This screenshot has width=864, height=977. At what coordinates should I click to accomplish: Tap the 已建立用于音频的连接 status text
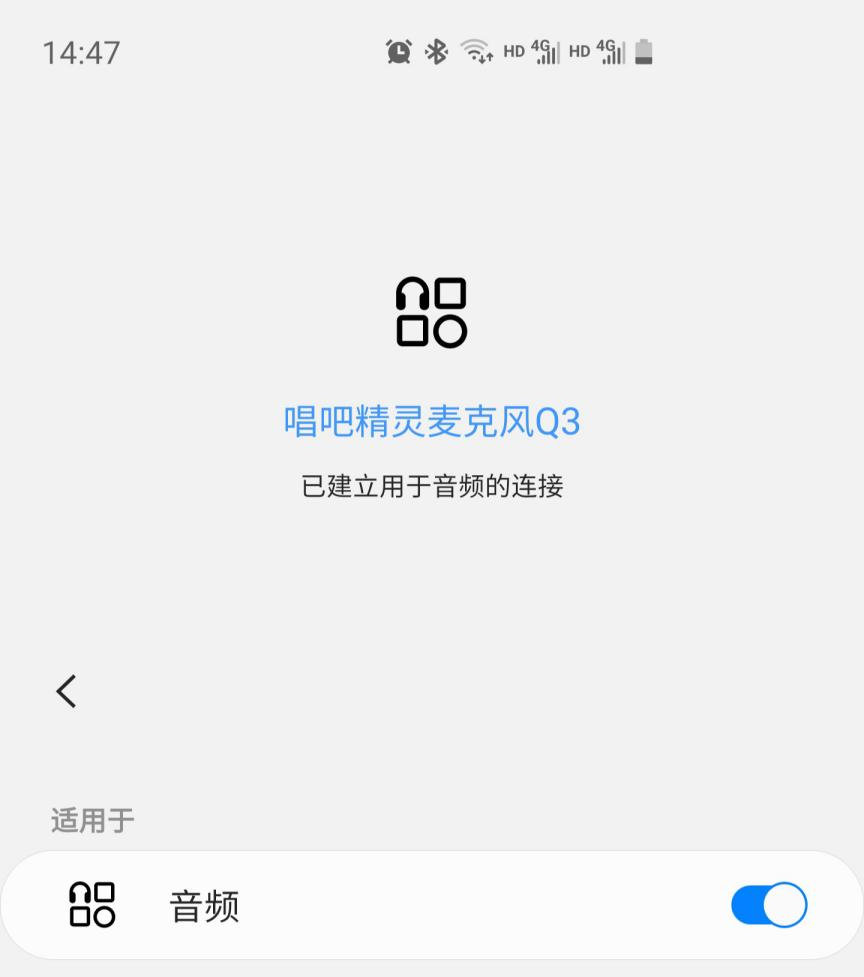[x=431, y=486]
